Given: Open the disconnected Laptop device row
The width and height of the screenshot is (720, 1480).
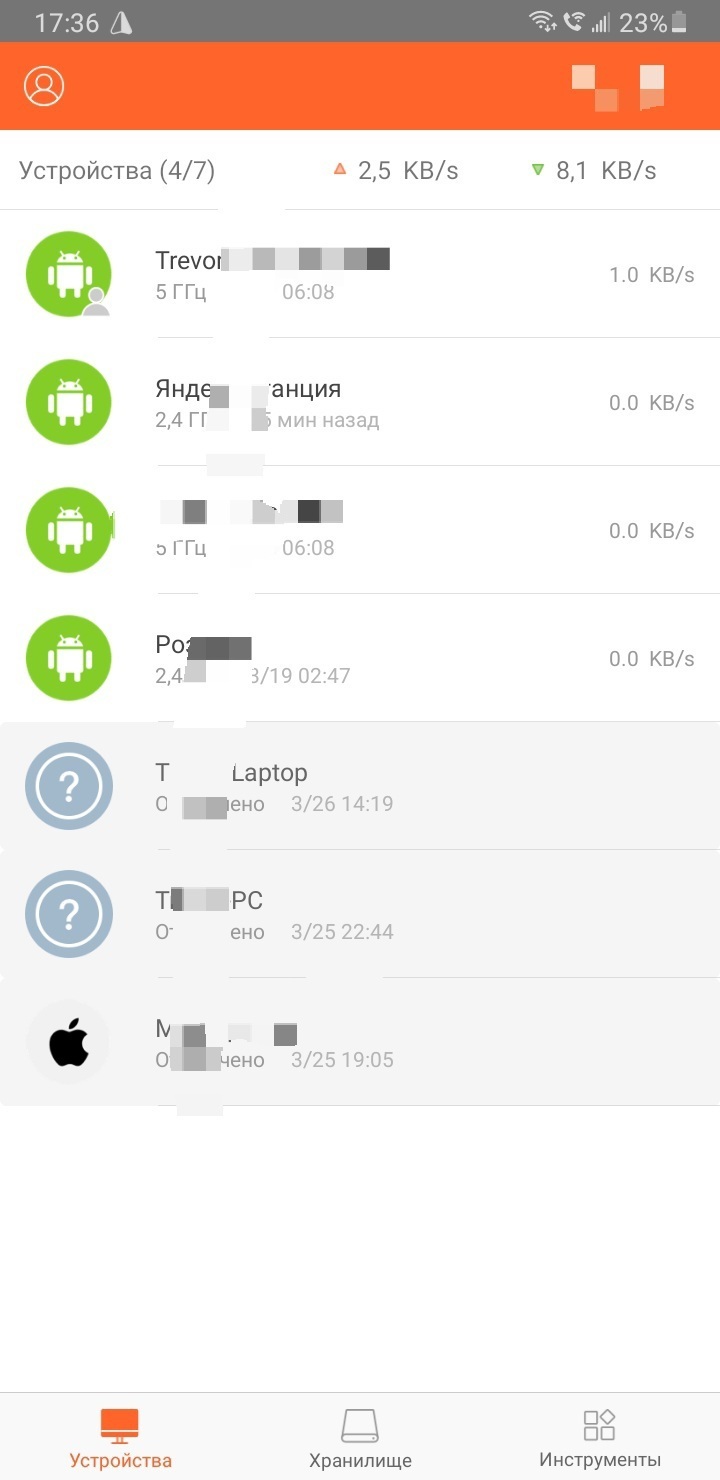Looking at the screenshot, I should pos(360,786).
